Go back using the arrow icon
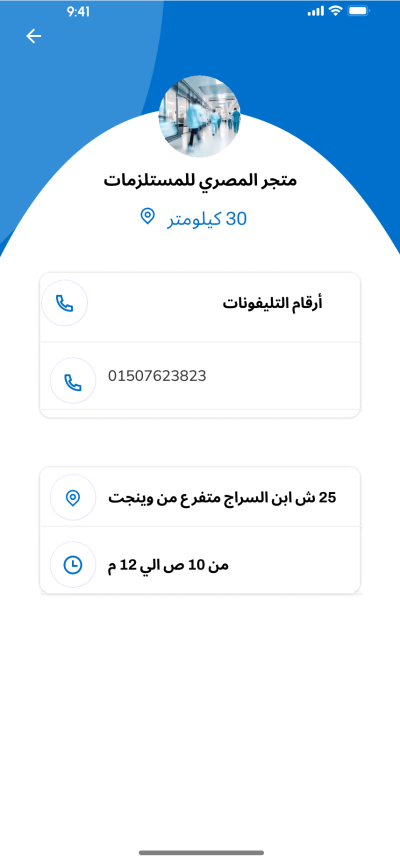The height and width of the screenshot is (865, 400). pos(34,36)
